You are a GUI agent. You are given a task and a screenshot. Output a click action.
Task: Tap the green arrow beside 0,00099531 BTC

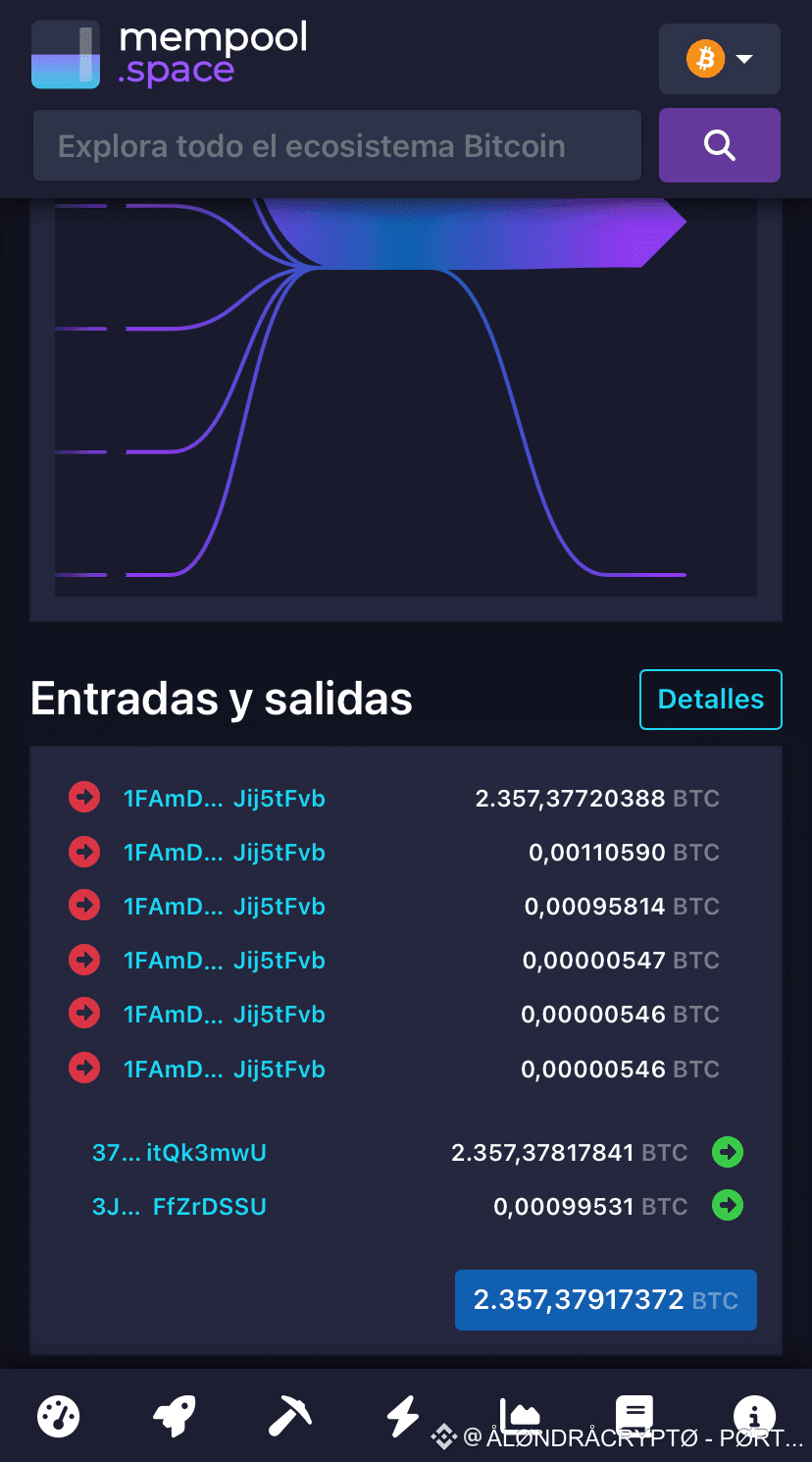pyautogui.click(x=728, y=1205)
